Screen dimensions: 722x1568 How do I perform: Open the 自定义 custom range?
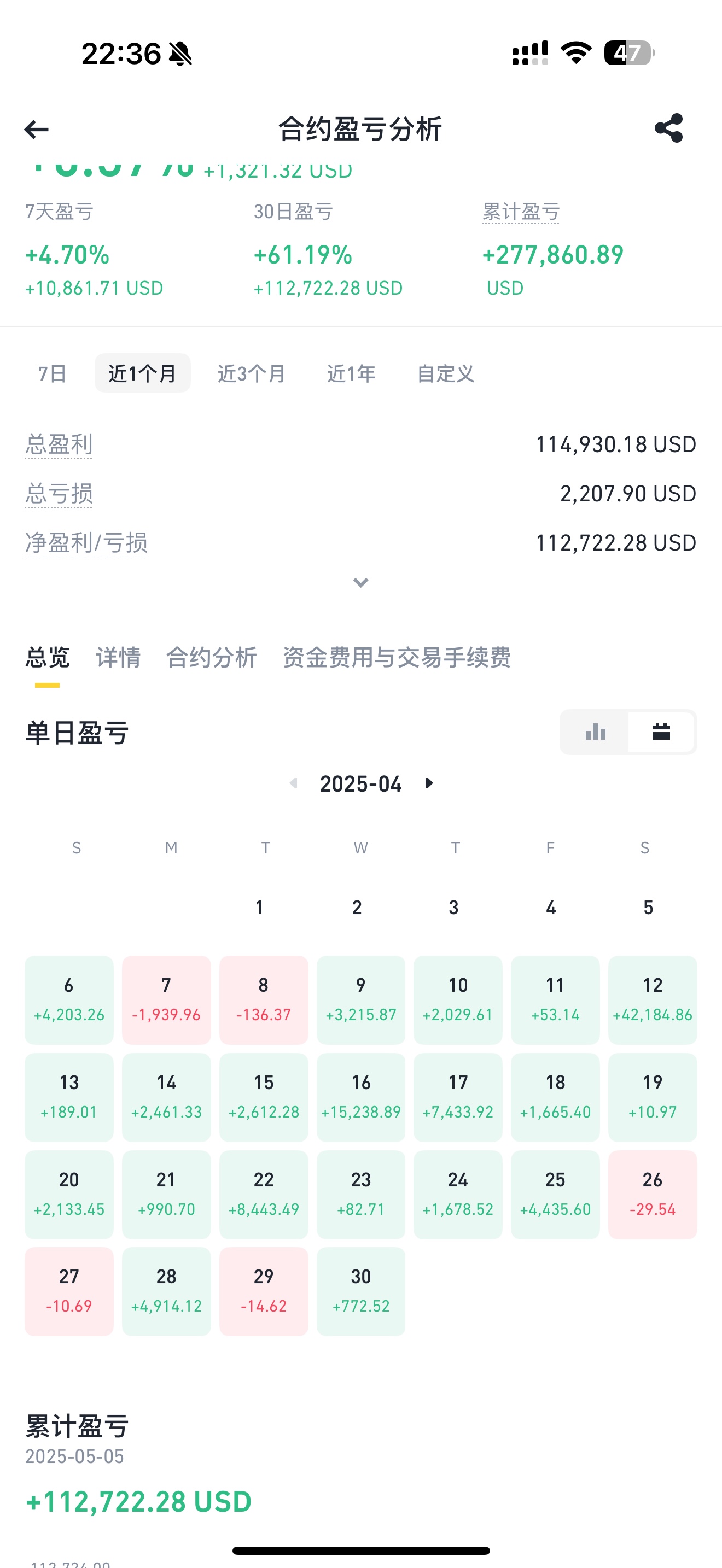click(446, 373)
